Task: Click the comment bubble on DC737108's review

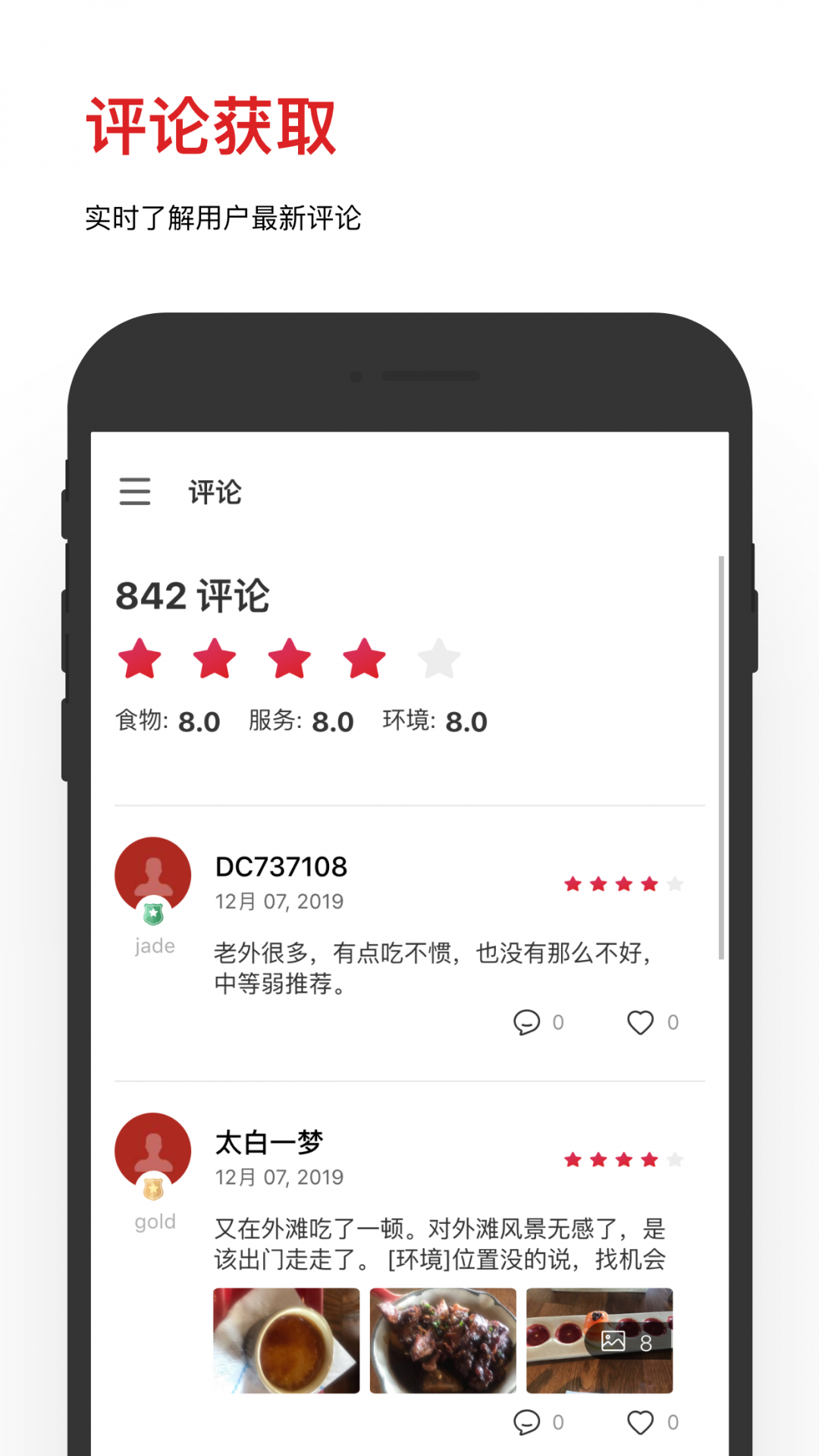Action: [x=527, y=1022]
